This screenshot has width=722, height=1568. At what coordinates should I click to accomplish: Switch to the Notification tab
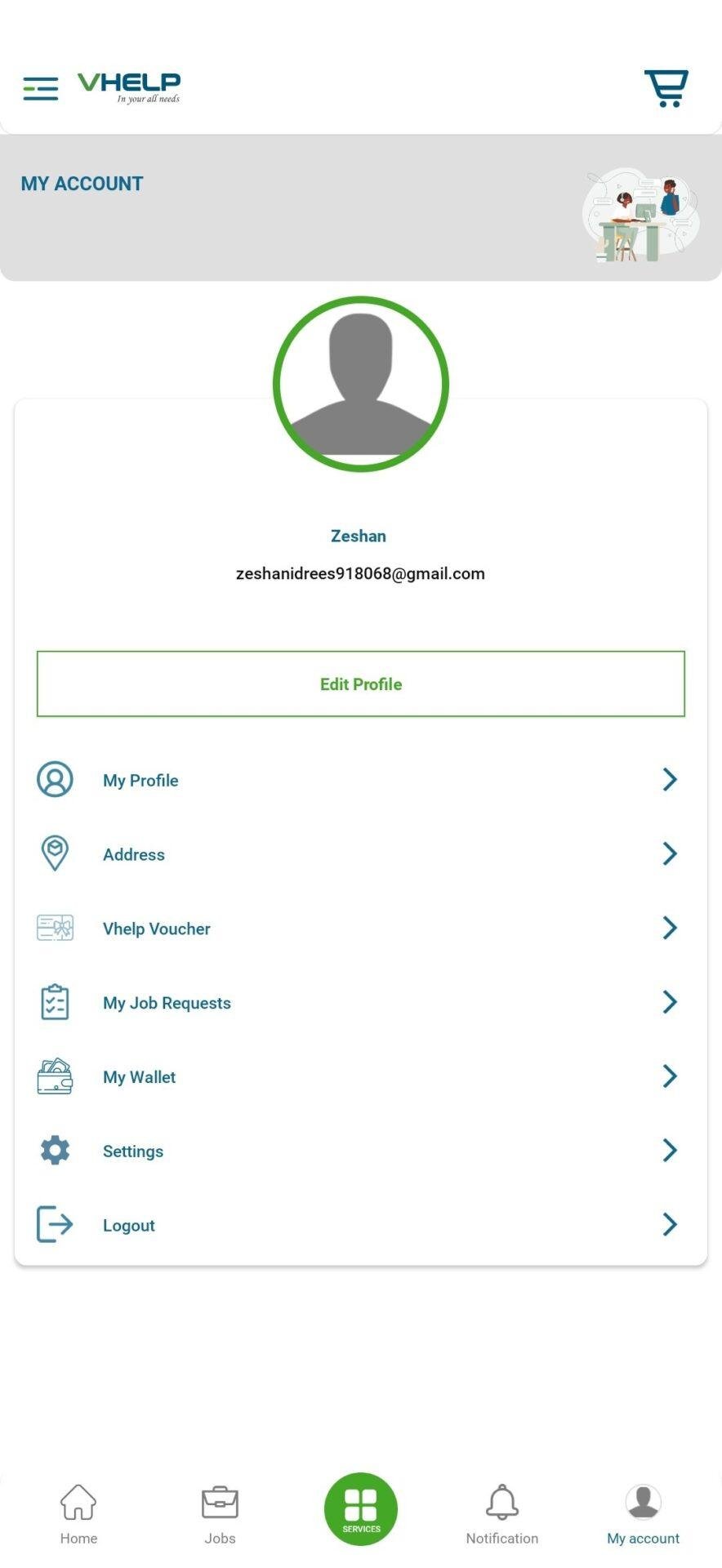(501, 1514)
